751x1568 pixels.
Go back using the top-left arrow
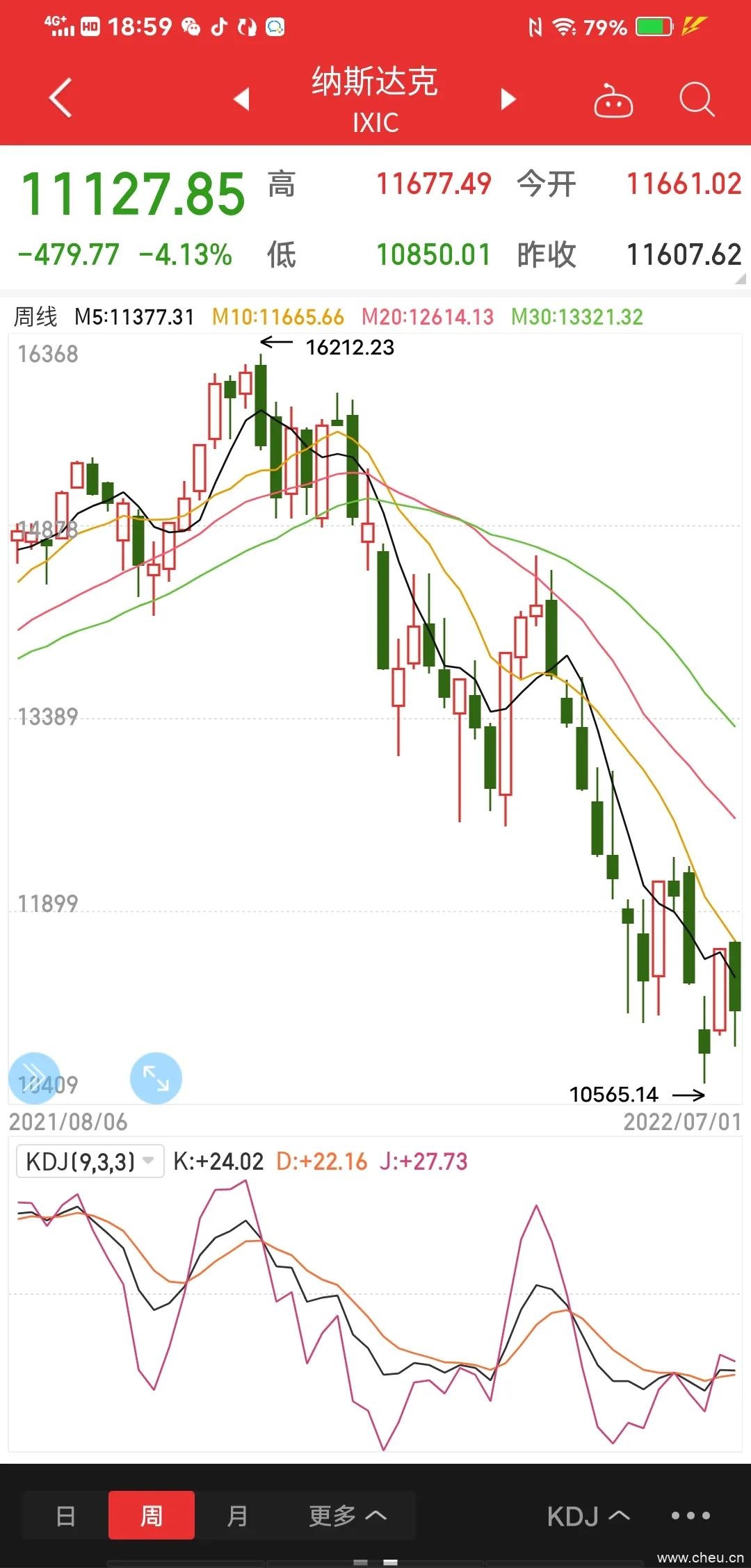pyautogui.click(x=61, y=98)
